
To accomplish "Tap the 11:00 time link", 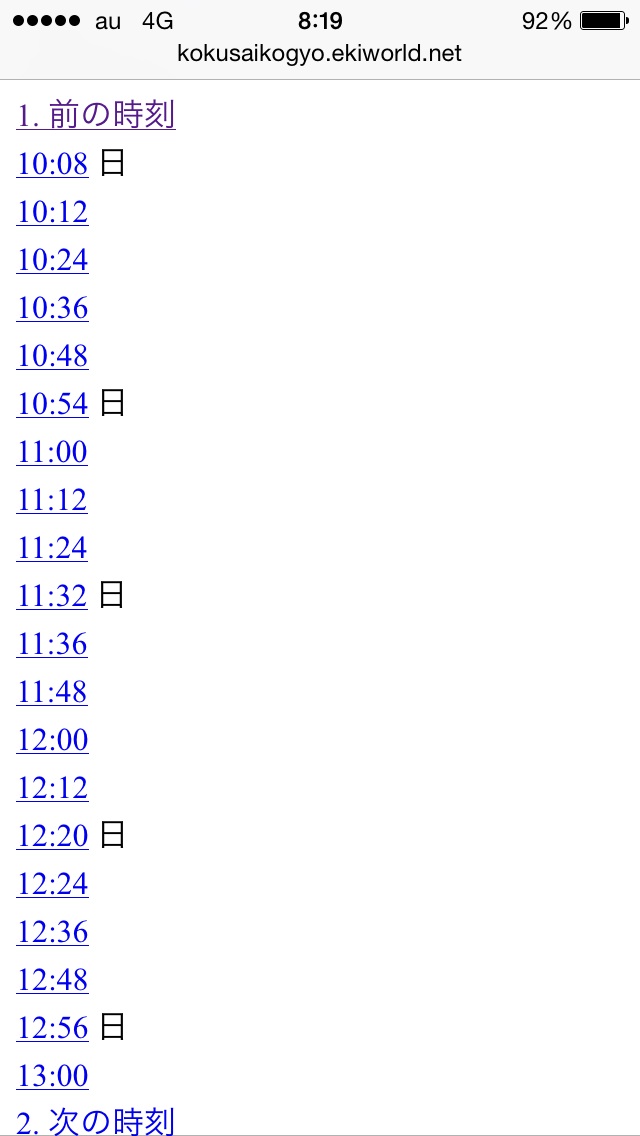I will pyautogui.click(x=52, y=452).
